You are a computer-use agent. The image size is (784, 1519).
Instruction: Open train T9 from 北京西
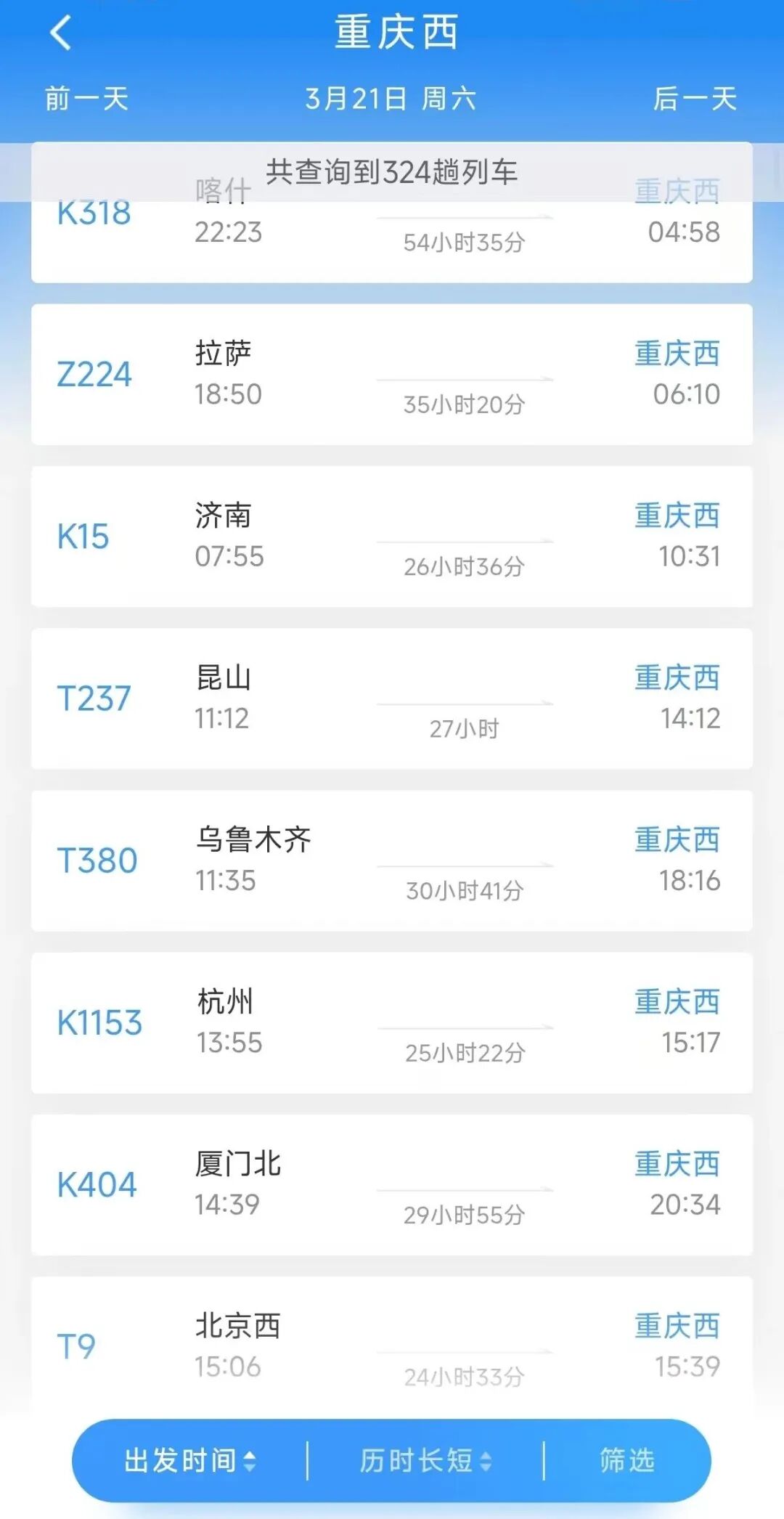tap(391, 1345)
